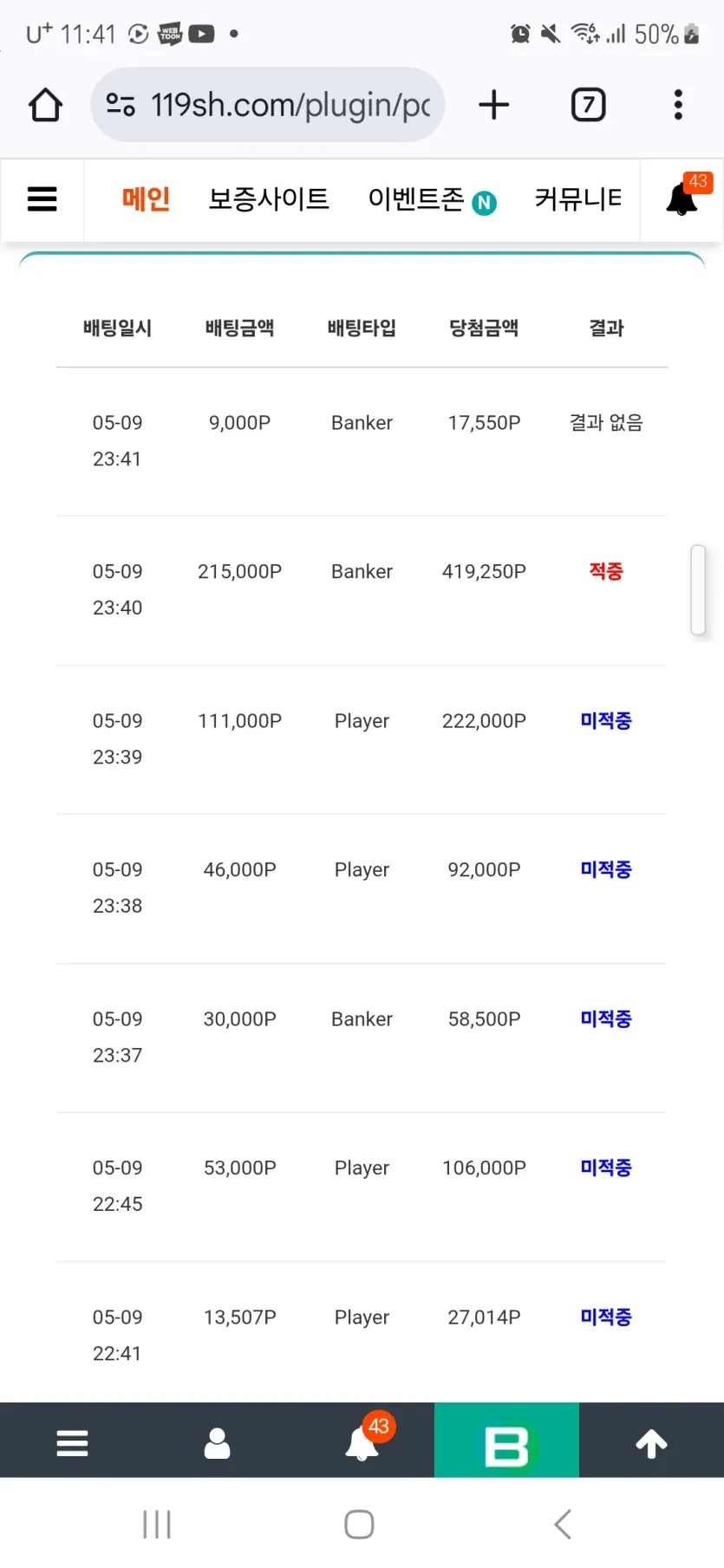Open the browser overflow menu

678,105
